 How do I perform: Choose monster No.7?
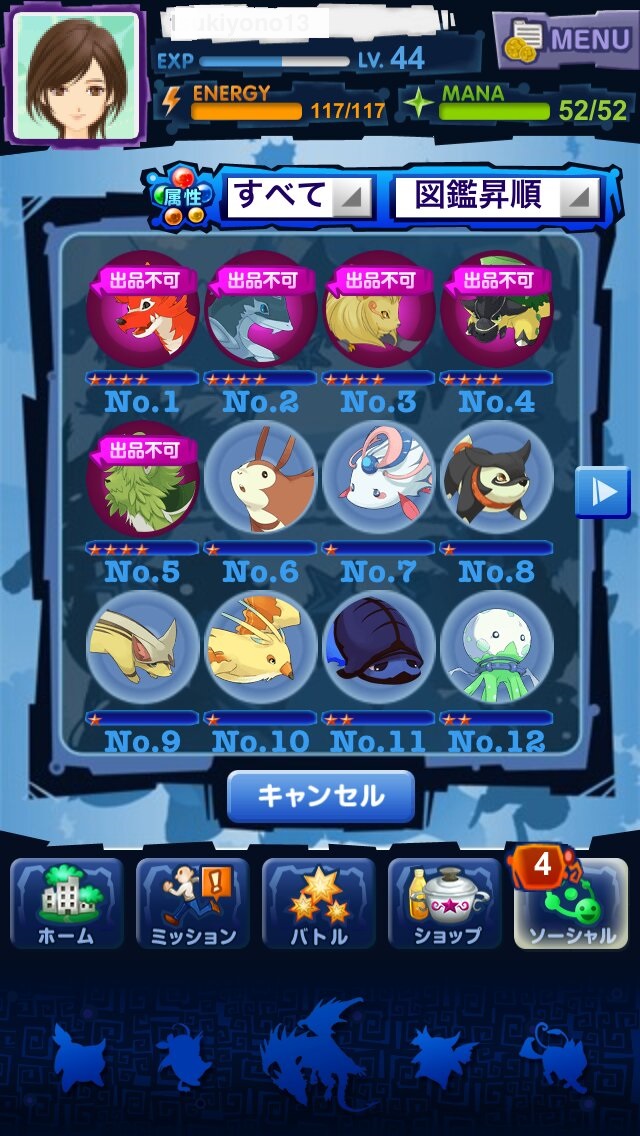(x=379, y=478)
